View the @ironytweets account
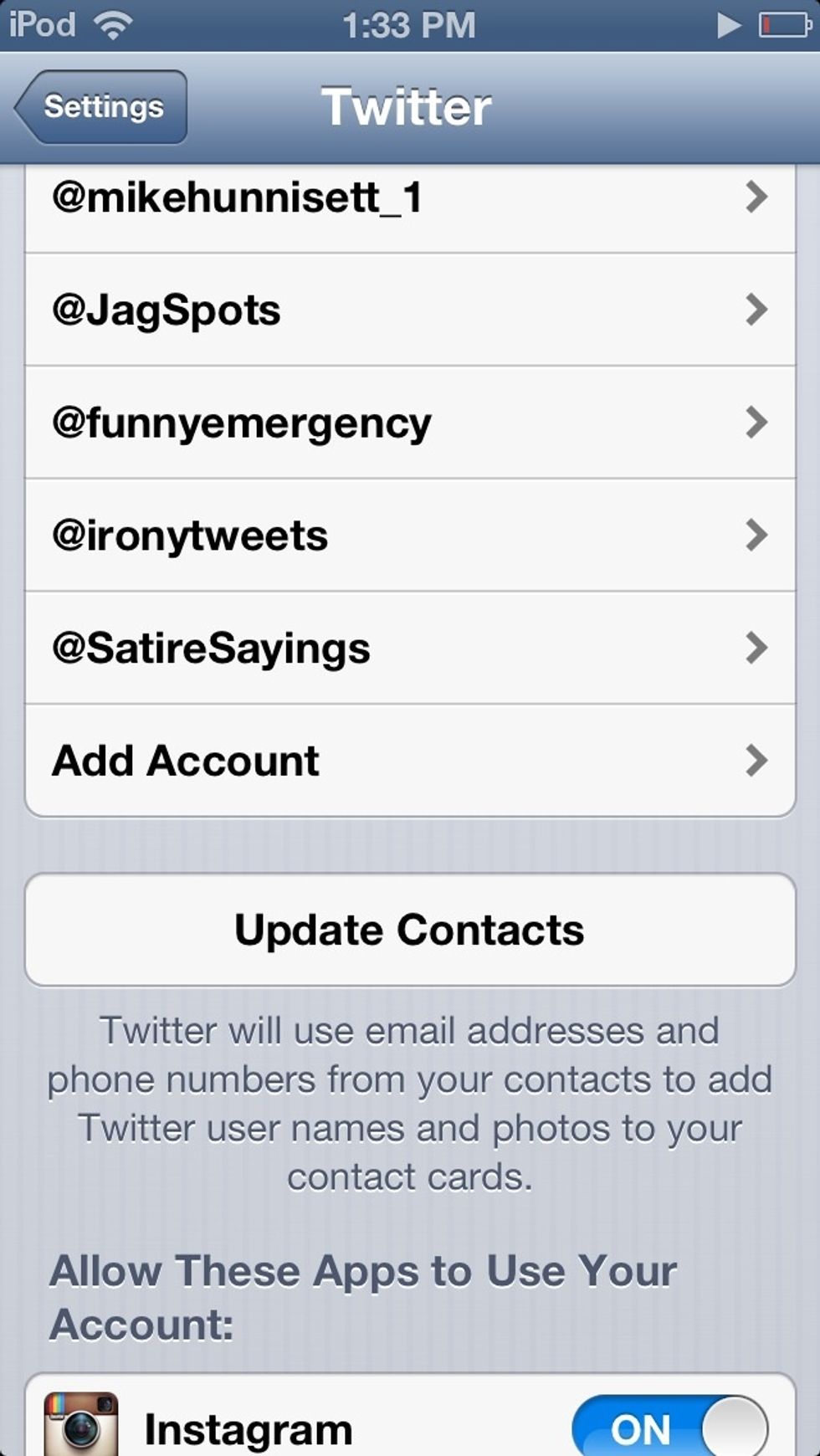This screenshot has width=820, height=1456. [x=409, y=536]
